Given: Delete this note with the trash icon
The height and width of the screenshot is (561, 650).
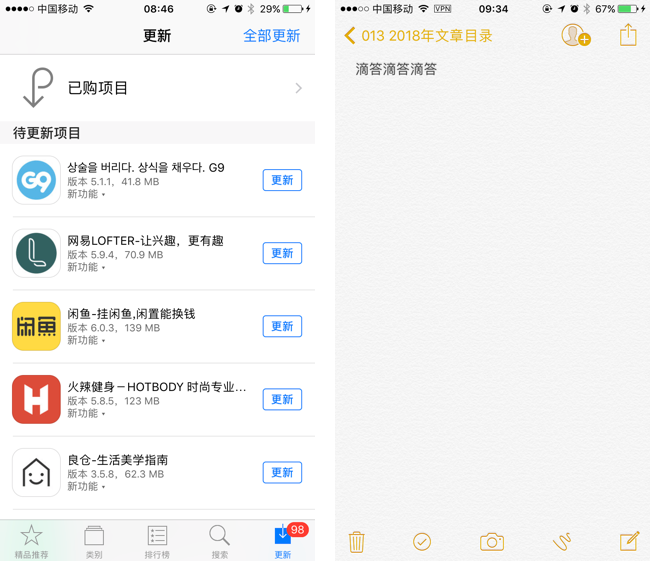Looking at the screenshot, I should point(357,542).
